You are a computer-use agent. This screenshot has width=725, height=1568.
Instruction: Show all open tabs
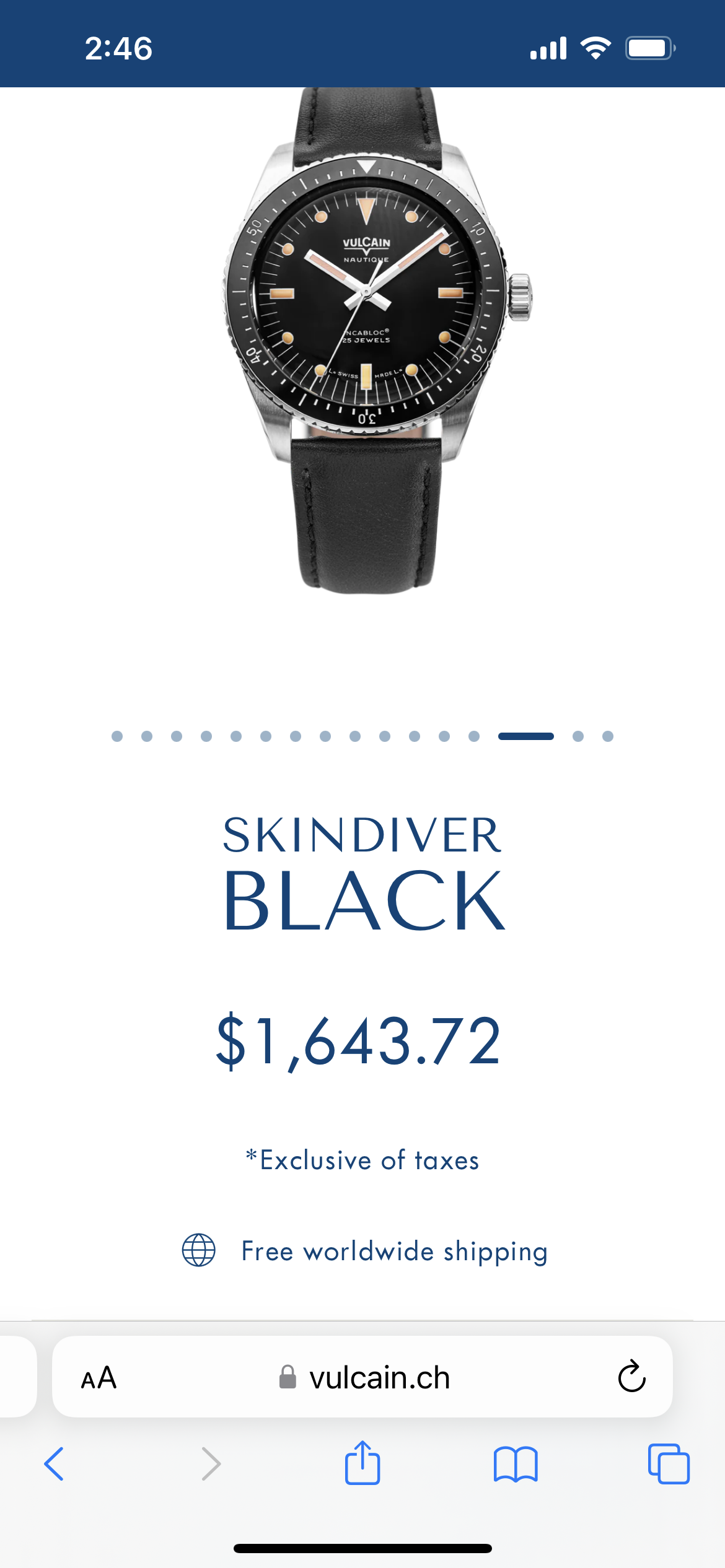(x=668, y=1464)
